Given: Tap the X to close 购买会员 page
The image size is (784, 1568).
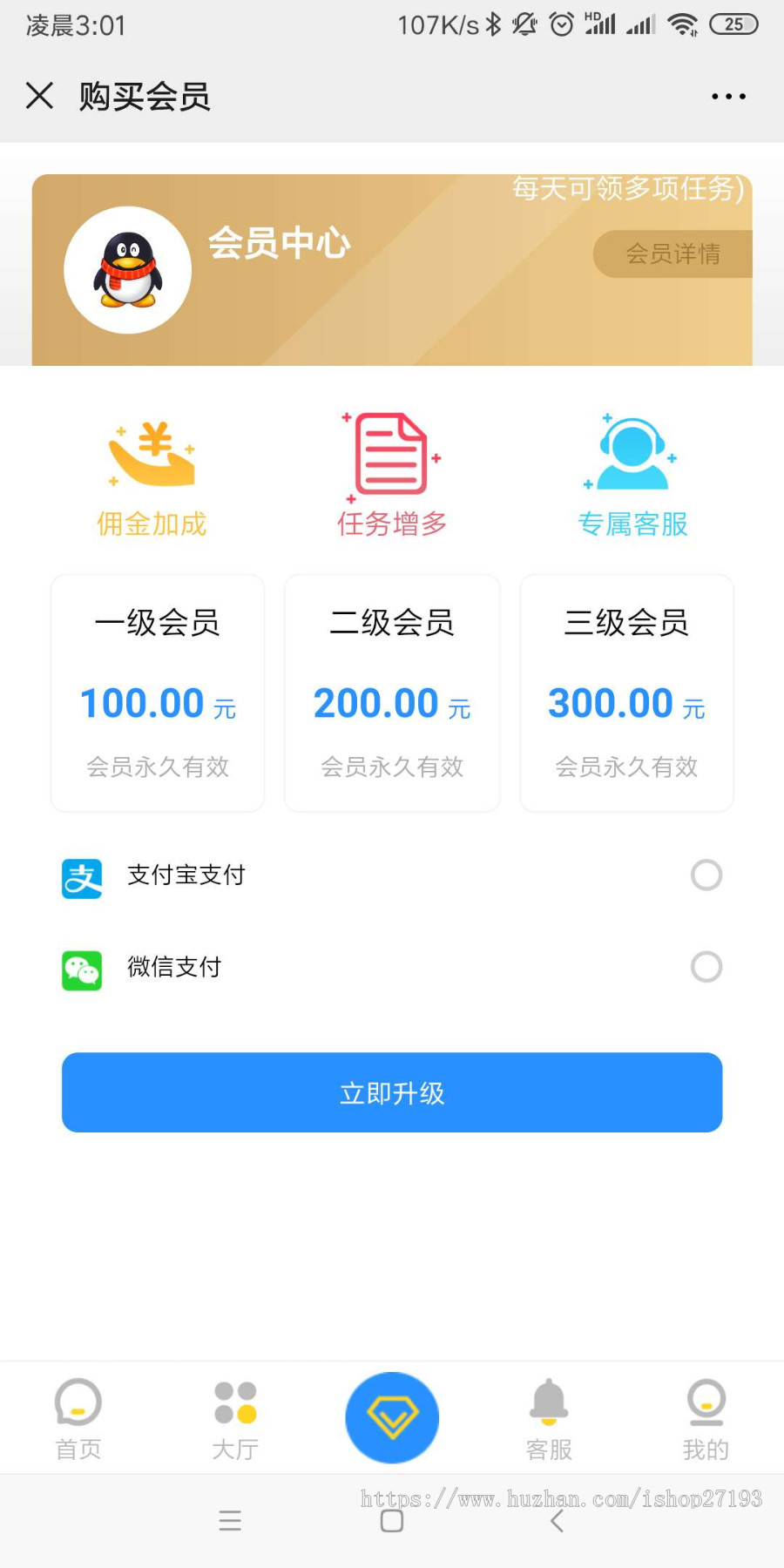Looking at the screenshot, I should pyautogui.click(x=39, y=96).
